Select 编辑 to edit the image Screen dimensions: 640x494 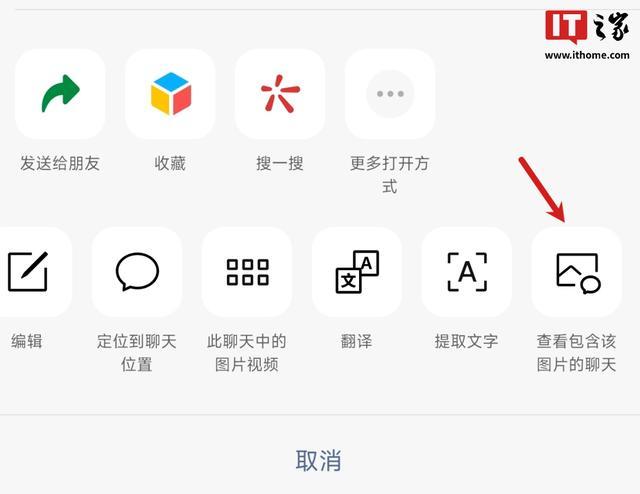30,272
